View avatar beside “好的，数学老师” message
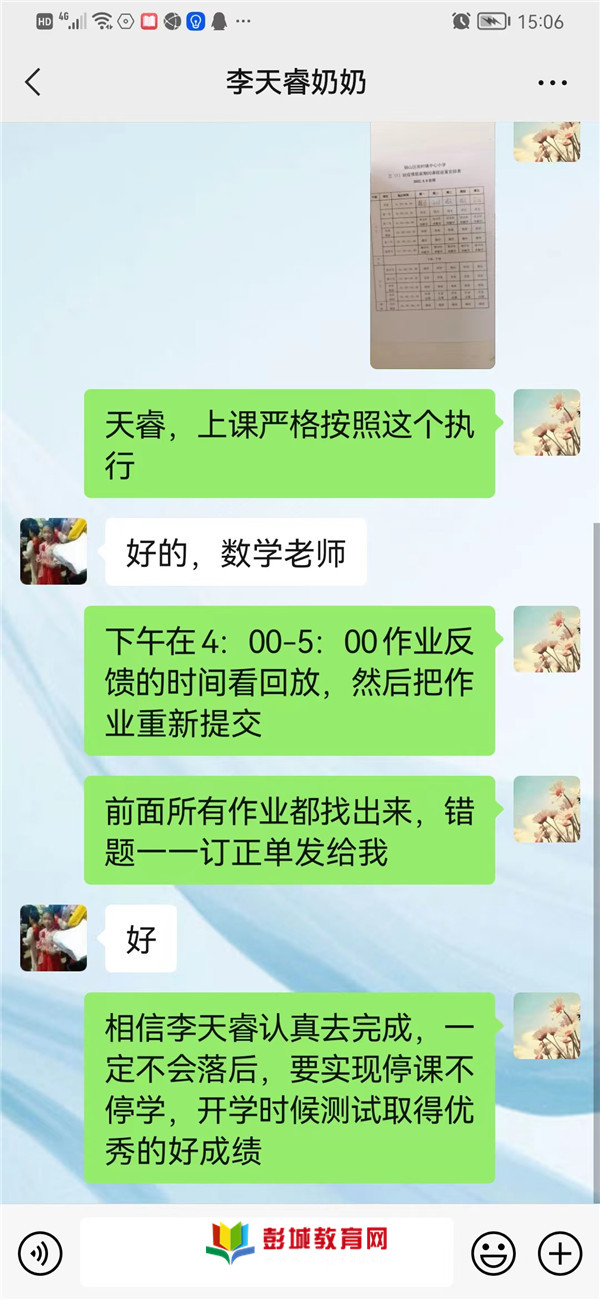 click(53, 551)
